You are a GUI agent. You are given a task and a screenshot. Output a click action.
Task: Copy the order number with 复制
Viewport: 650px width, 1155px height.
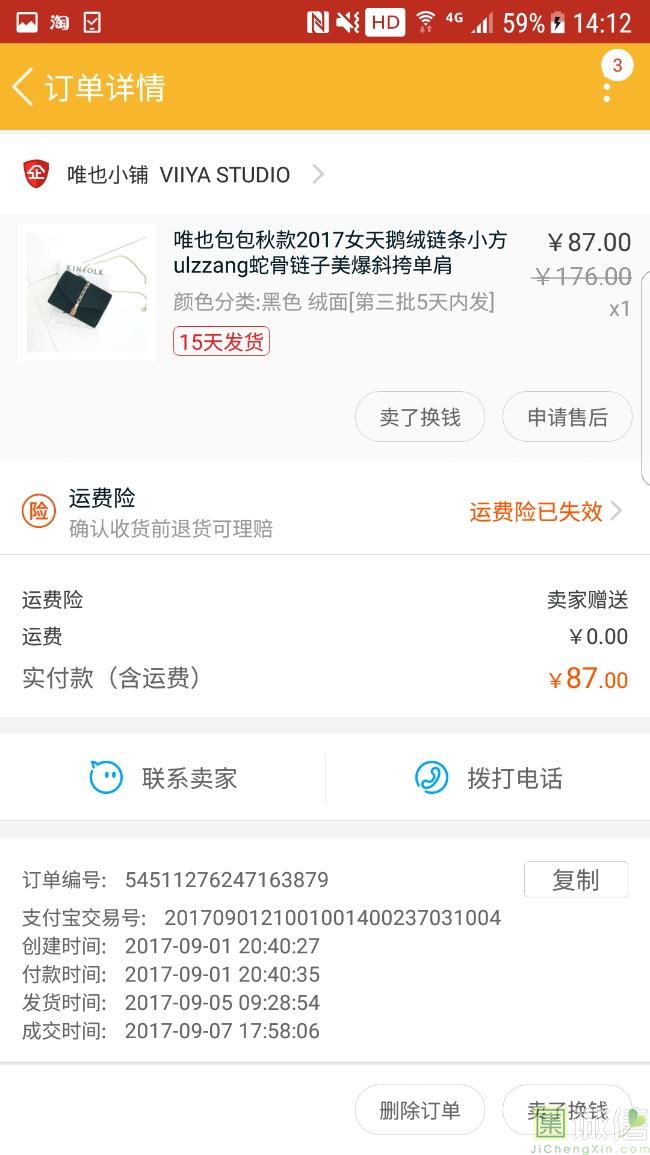click(x=575, y=880)
